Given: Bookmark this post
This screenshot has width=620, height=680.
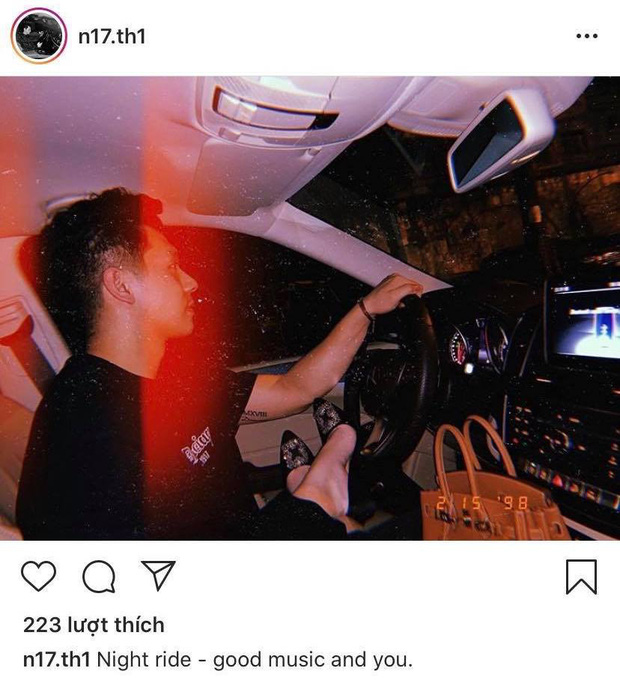Looking at the screenshot, I should [x=581, y=576].
